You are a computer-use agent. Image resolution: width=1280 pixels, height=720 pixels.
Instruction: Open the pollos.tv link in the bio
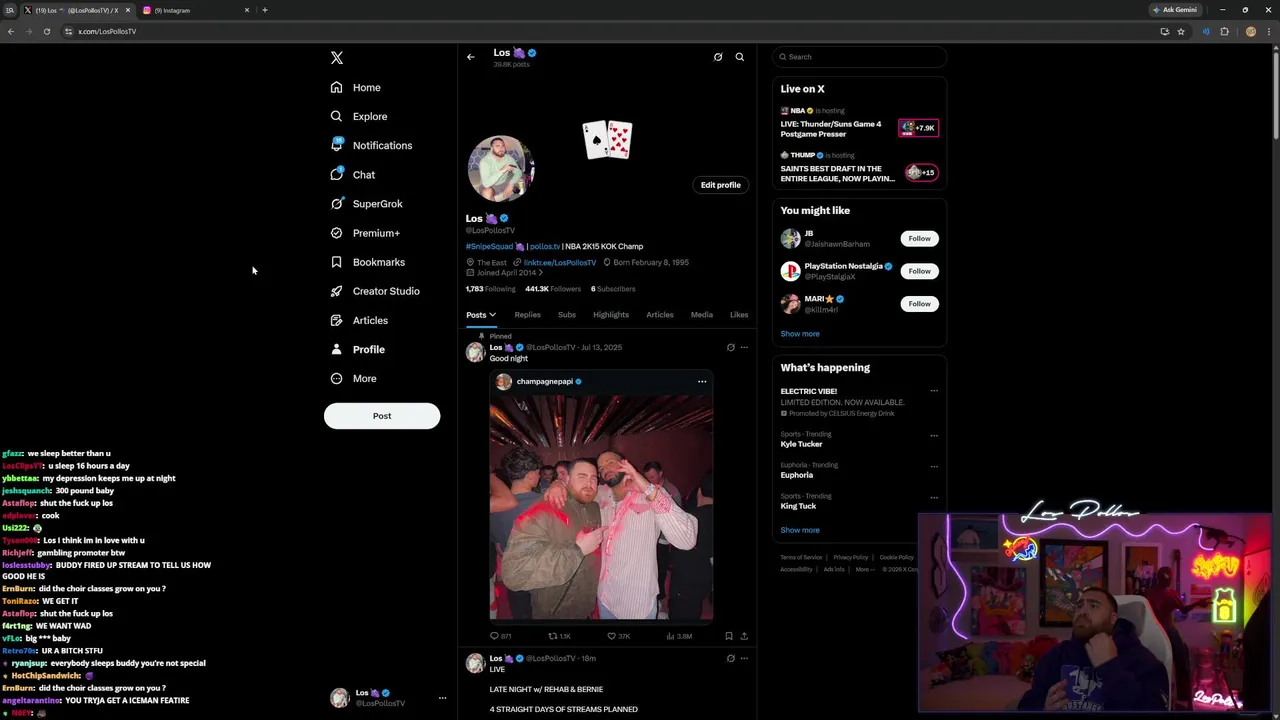tap(545, 247)
